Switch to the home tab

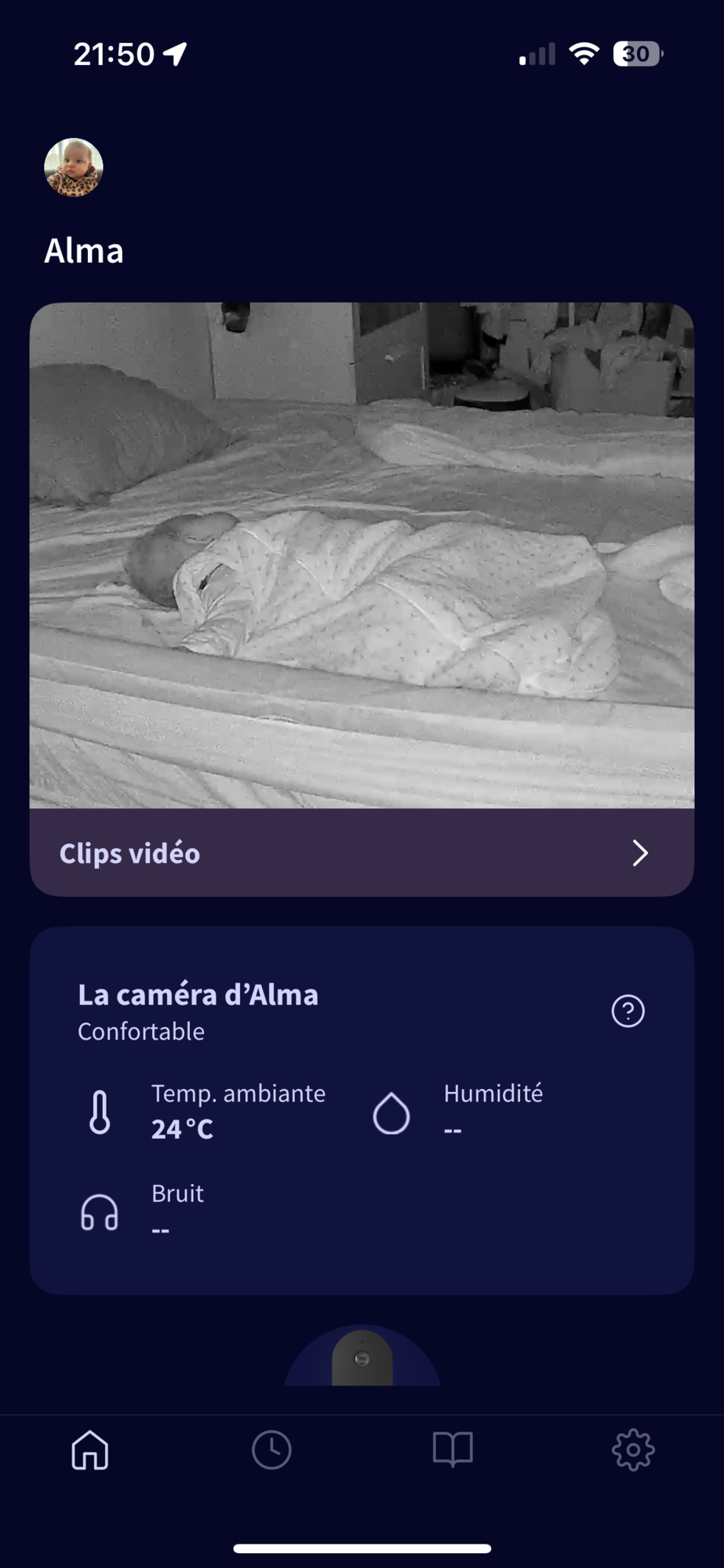click(90, 1450)
